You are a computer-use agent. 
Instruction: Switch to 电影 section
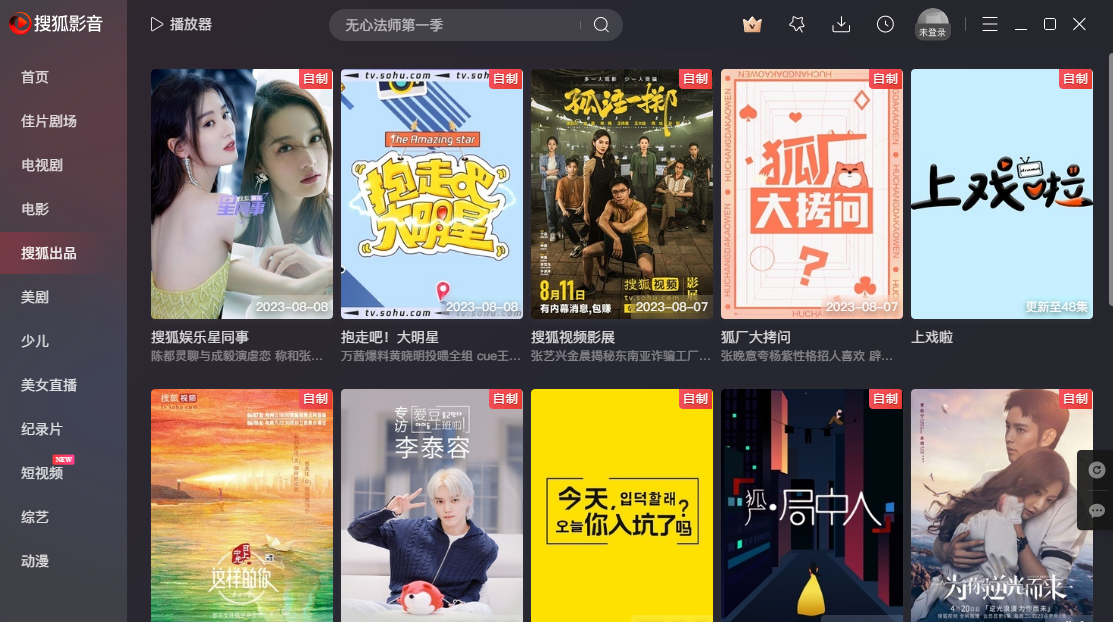tap(35, 209)
